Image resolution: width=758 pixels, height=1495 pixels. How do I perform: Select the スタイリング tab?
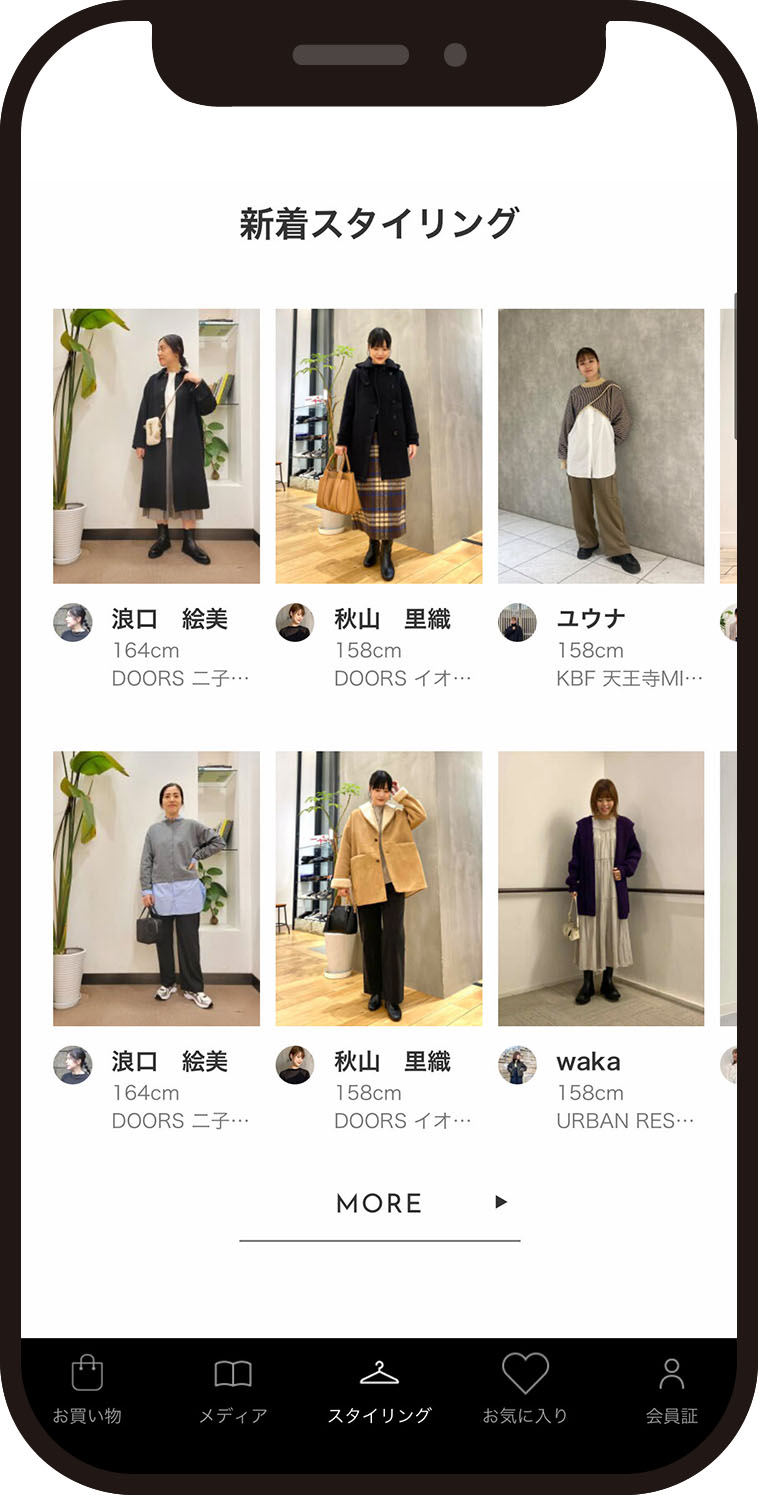(x=379, y=1390)
